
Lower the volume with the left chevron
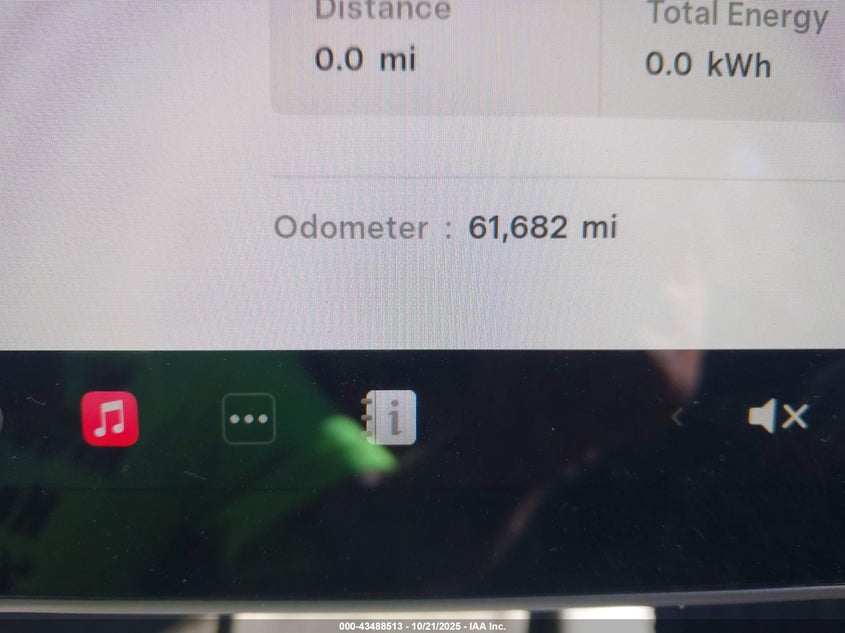(x=677, y=417)
